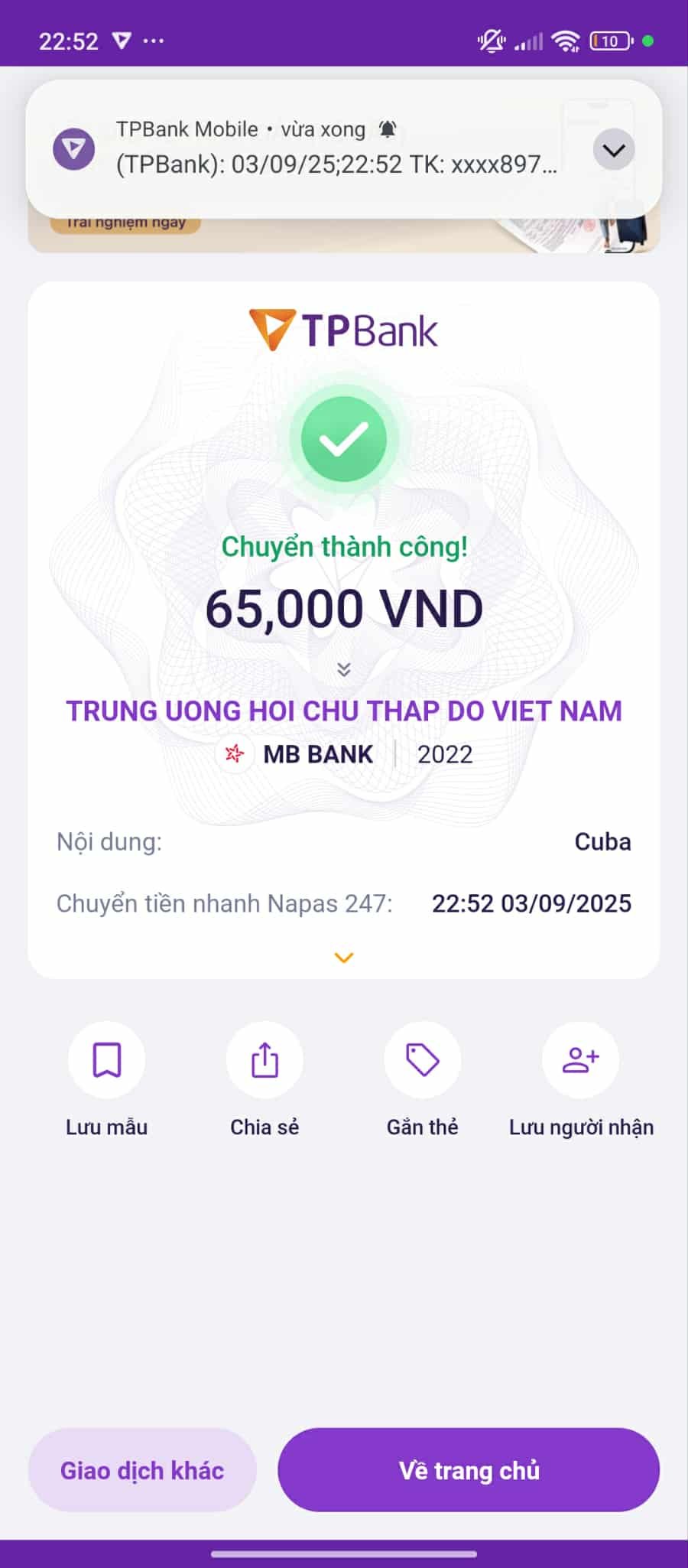Expand amount details double chevron
Screen dimensions: 688x1568
pos(344,669)
